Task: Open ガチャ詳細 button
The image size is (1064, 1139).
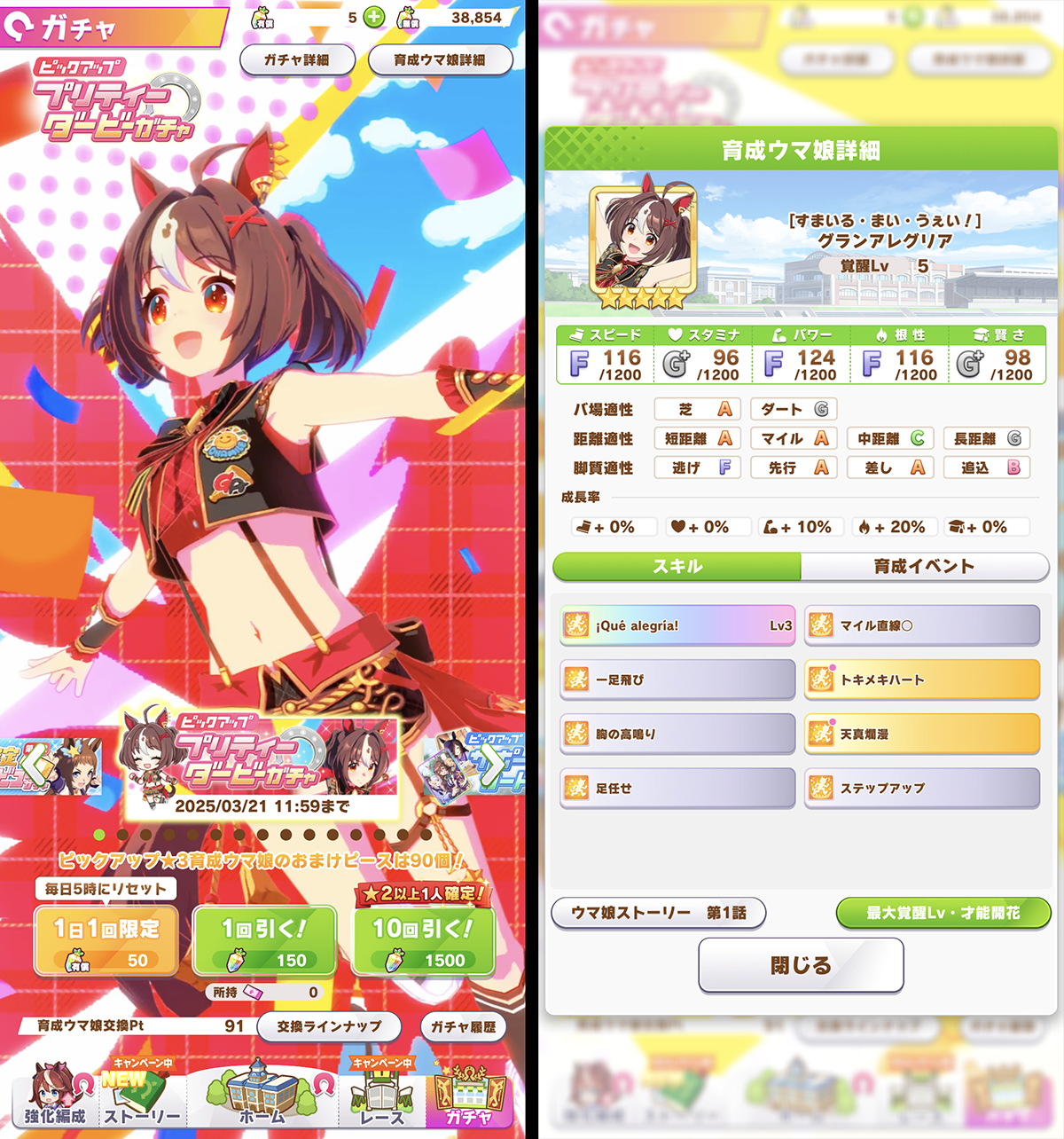Action: tap(297, 60)
